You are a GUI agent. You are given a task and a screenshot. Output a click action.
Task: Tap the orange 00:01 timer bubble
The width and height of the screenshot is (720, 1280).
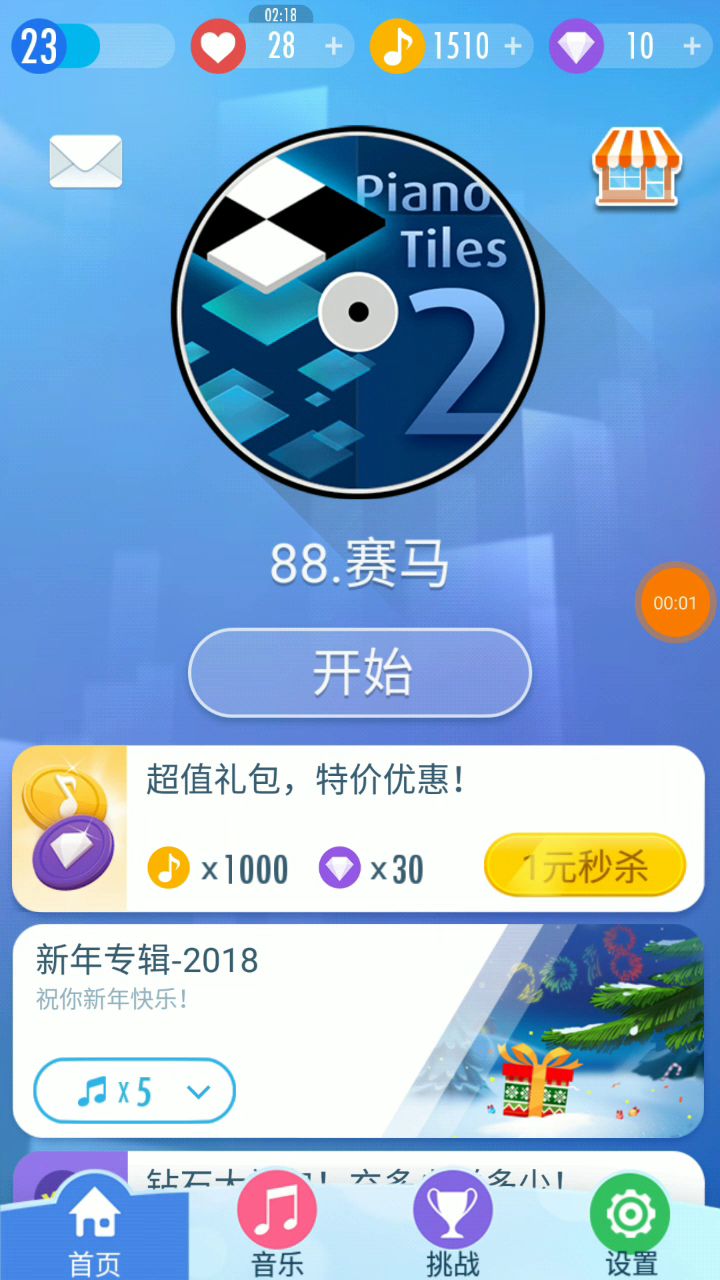click(x=675, y=603)
